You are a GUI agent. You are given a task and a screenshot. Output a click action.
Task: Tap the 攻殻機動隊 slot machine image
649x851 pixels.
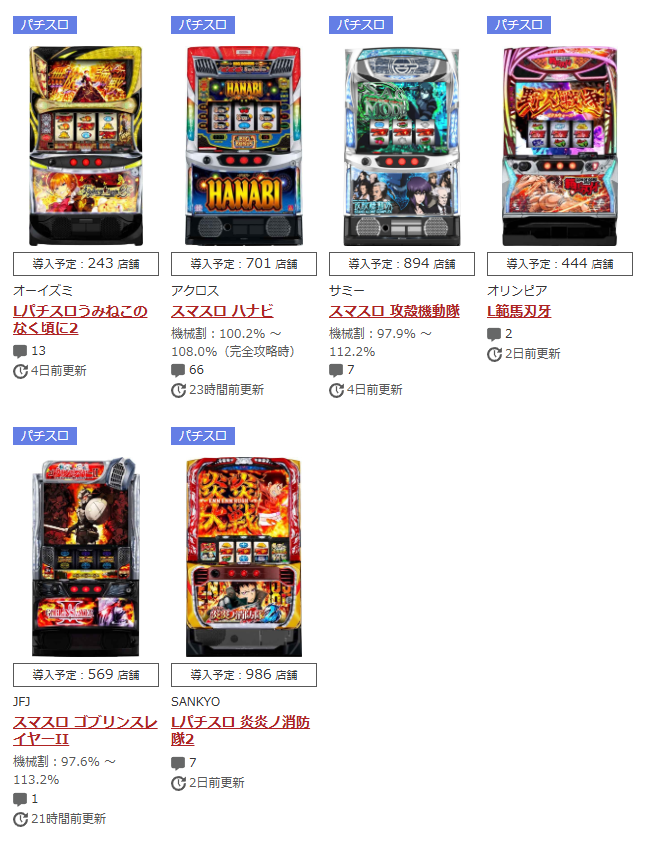pos(401,145)
